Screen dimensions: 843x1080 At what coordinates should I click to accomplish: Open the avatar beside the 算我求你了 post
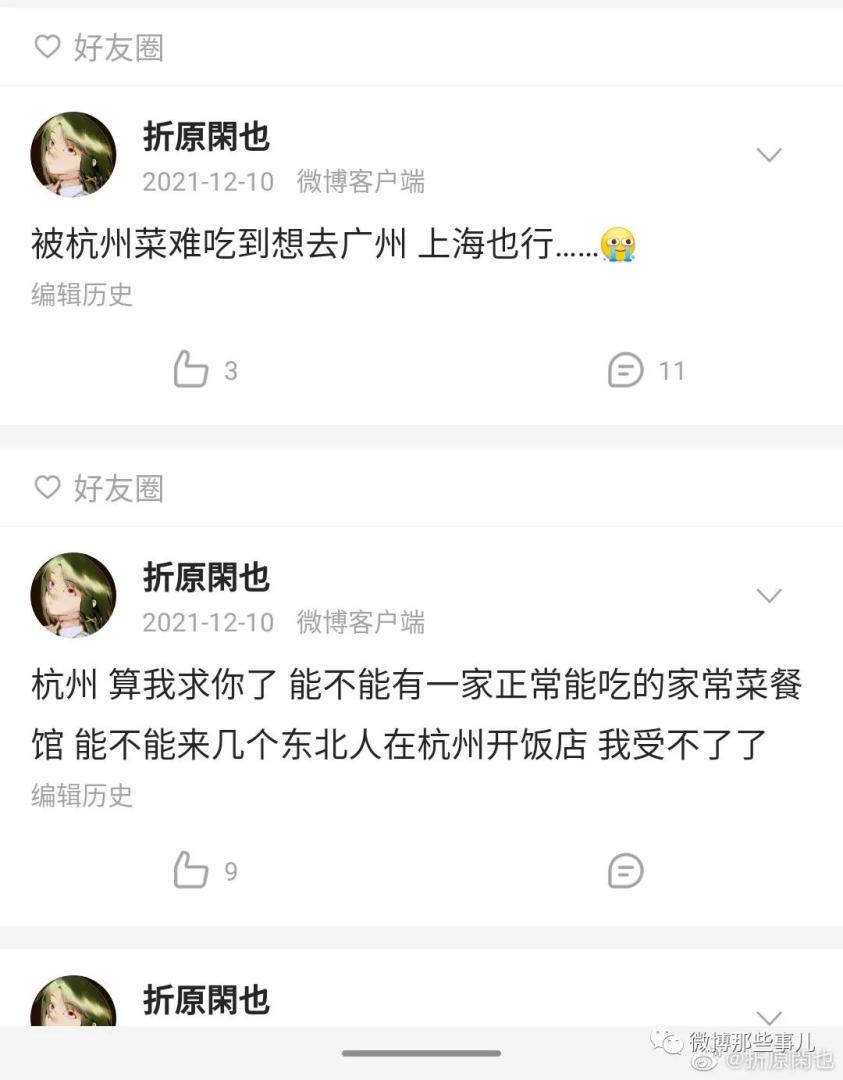pos(73,595)
